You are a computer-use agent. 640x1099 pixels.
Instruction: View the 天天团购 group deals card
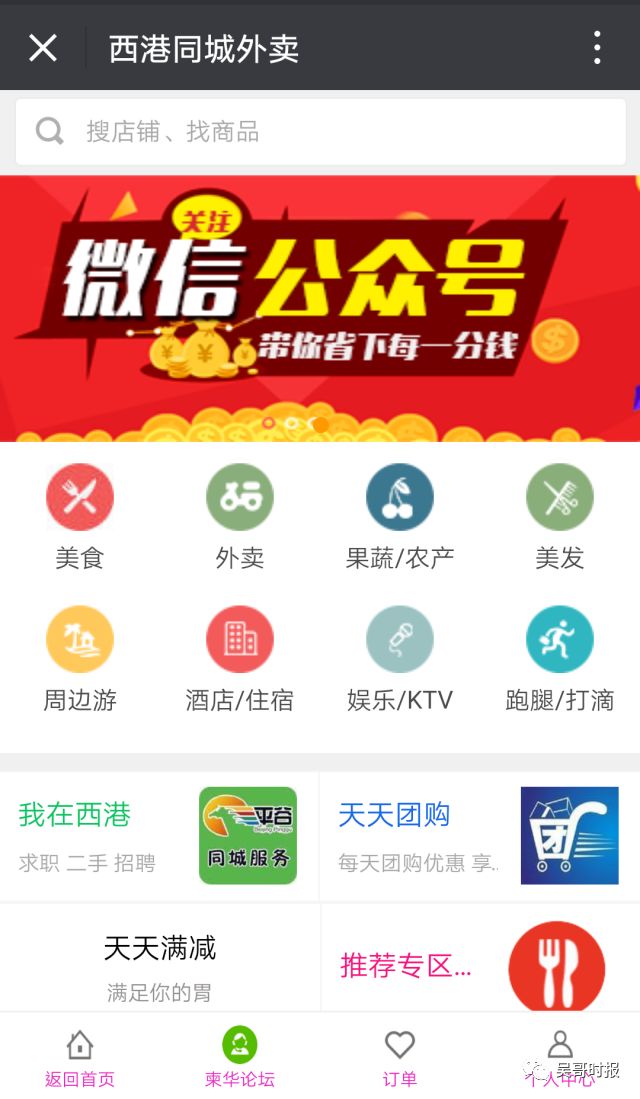(480, 836)
